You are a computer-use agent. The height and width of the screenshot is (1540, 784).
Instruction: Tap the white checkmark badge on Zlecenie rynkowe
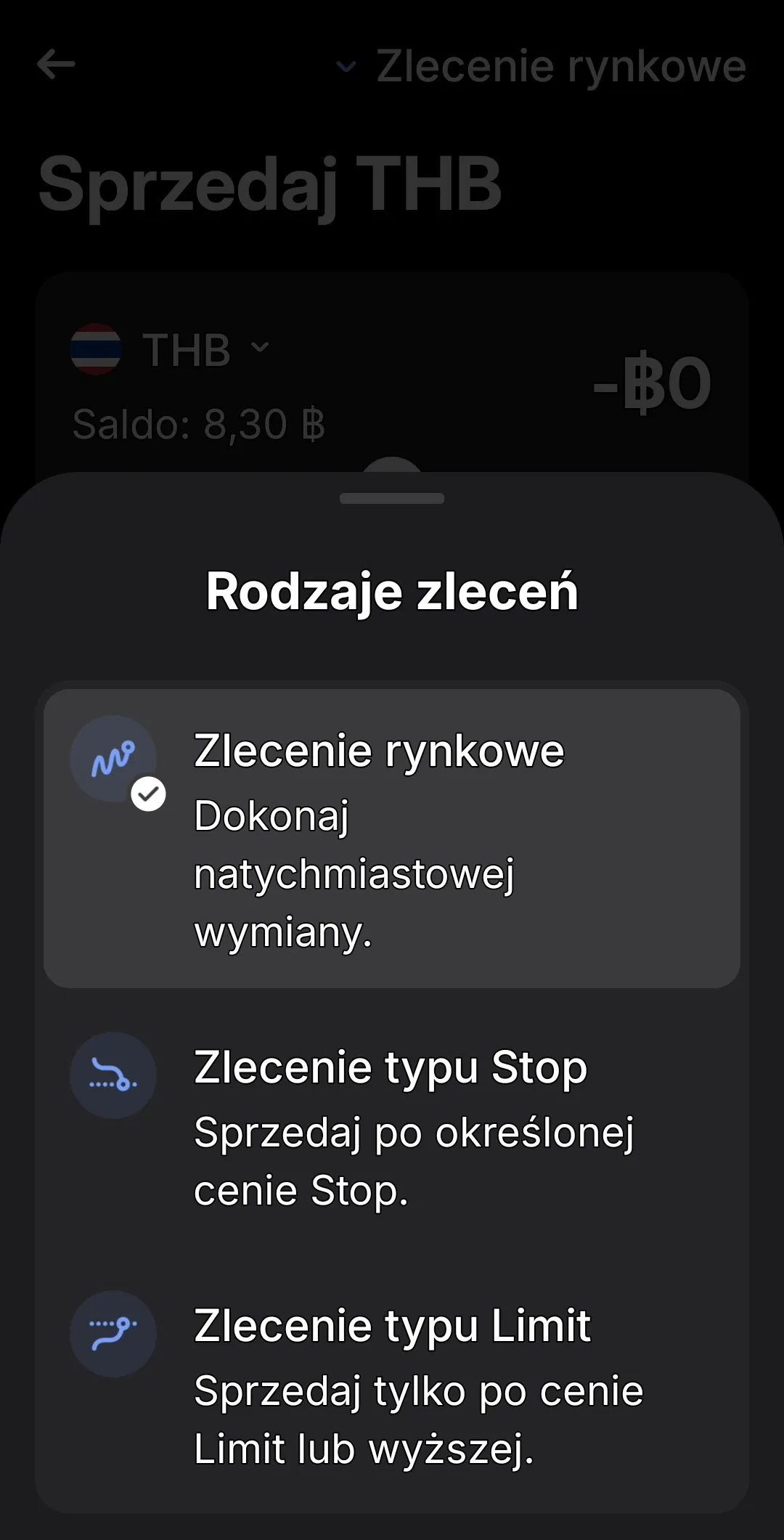pyautogui.click(x=149, y=794)
